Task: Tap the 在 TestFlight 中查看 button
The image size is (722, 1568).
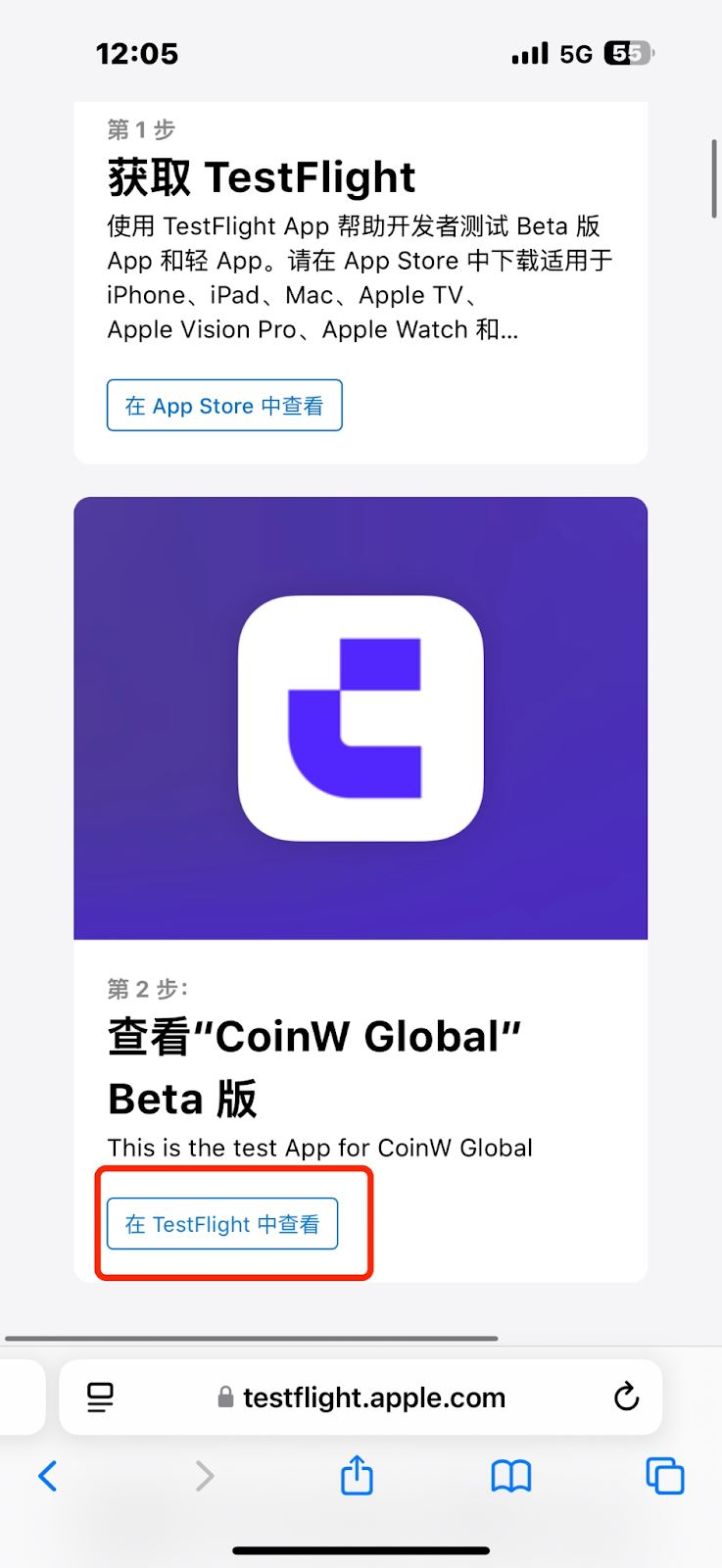Action: [221, 1223]
